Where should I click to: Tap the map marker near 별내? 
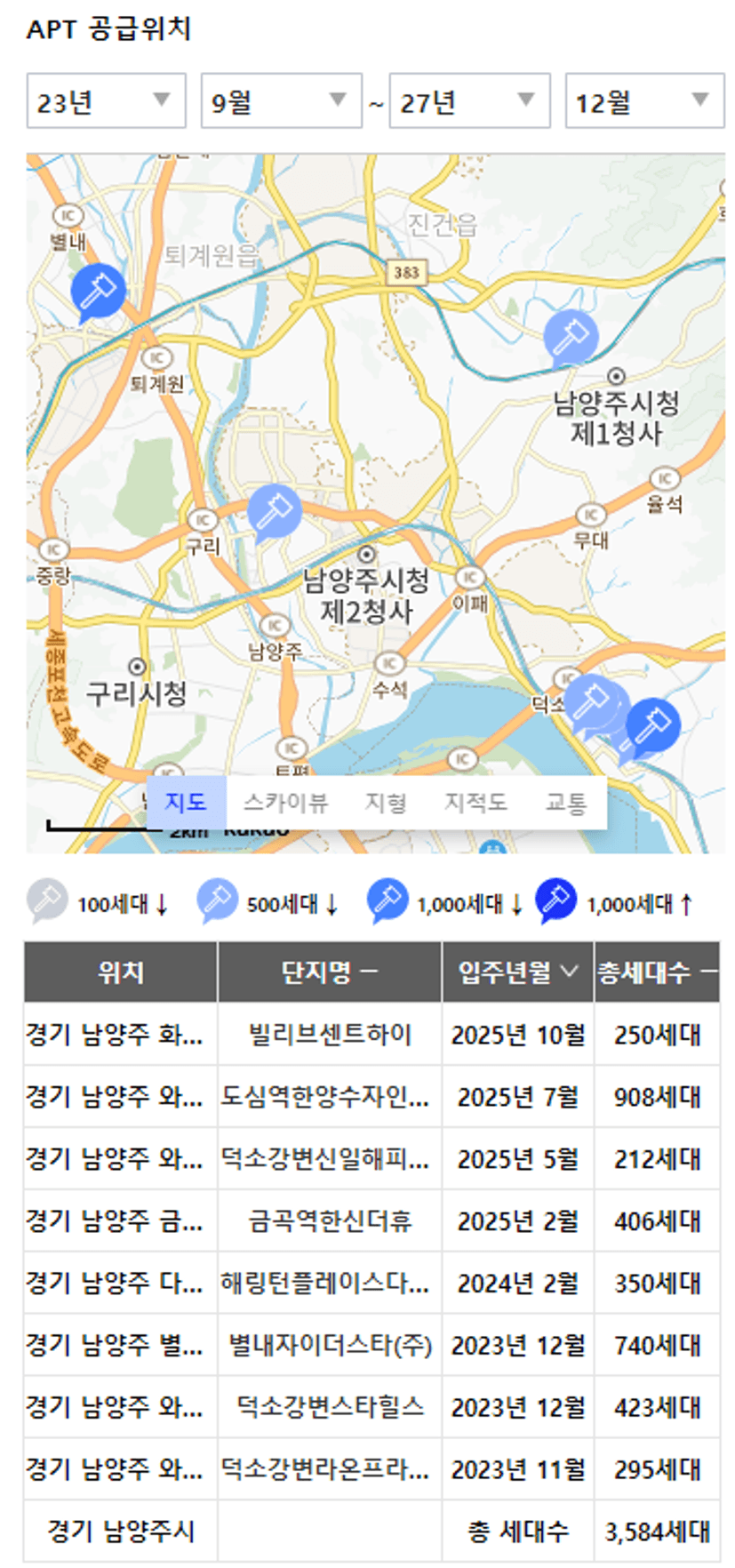97,291
